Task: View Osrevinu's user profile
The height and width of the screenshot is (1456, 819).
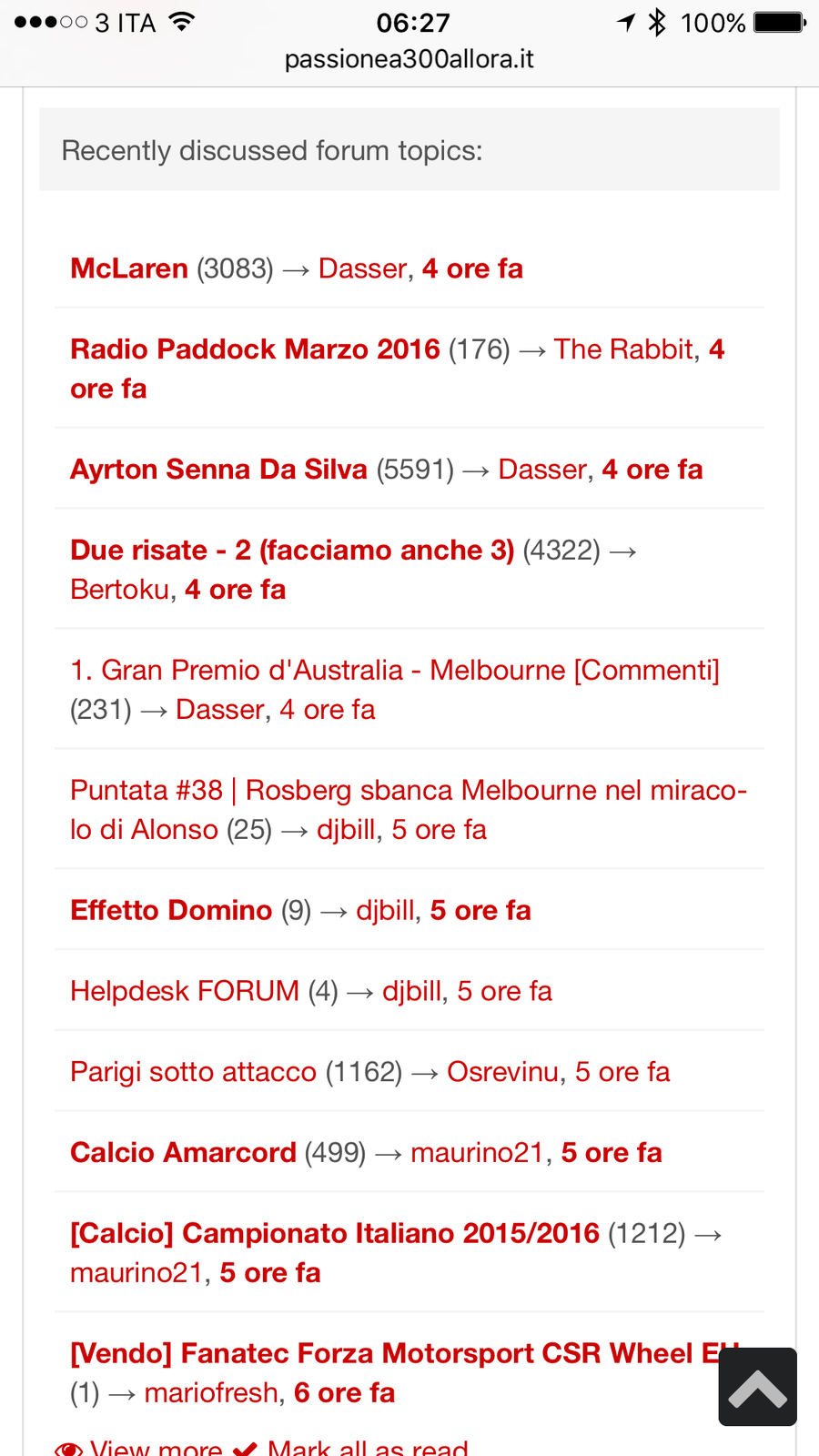Action: [502, 1072]
